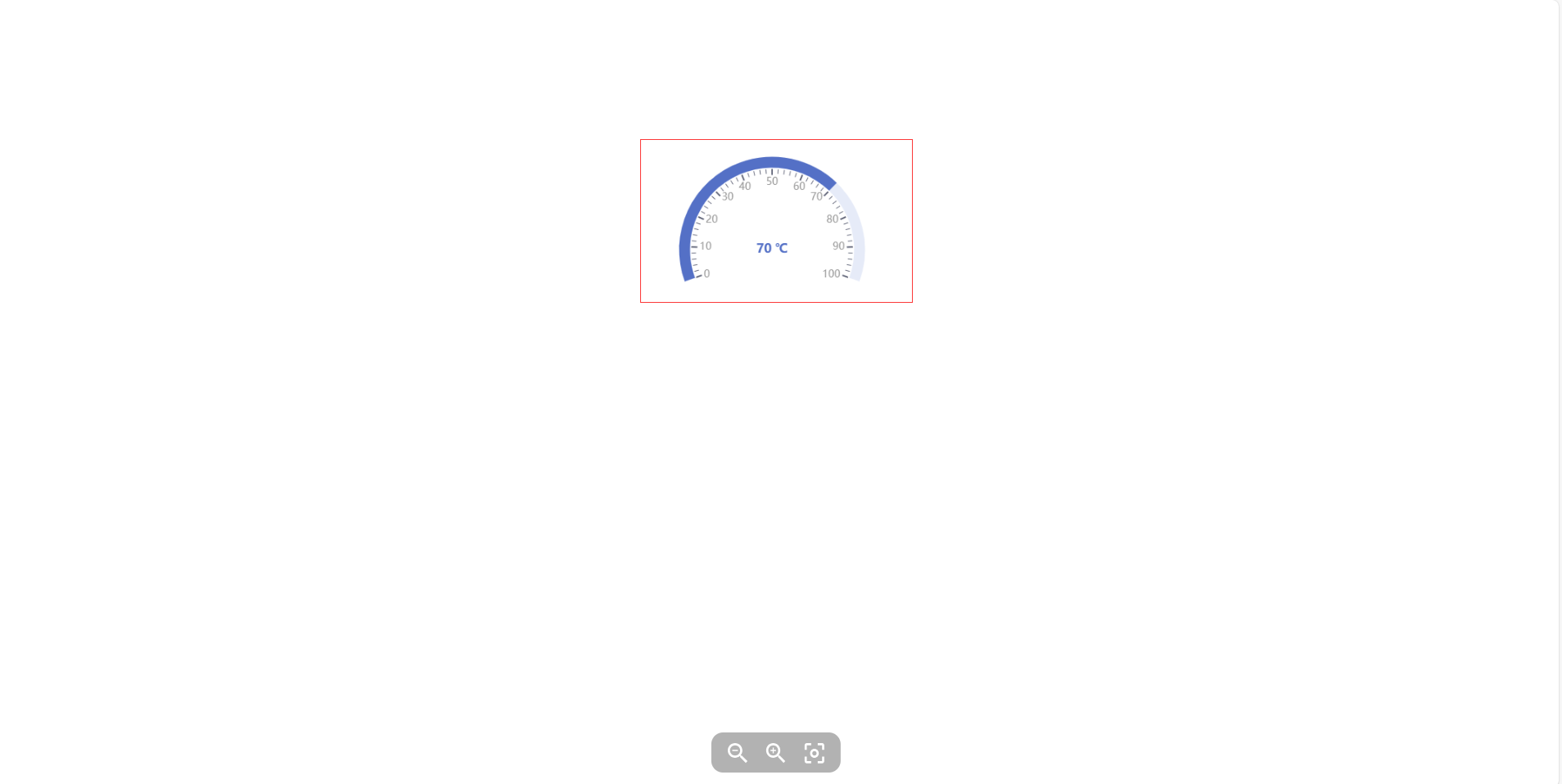
Task: Tap the zoom in magnifier icon
Action: [775, 753]
